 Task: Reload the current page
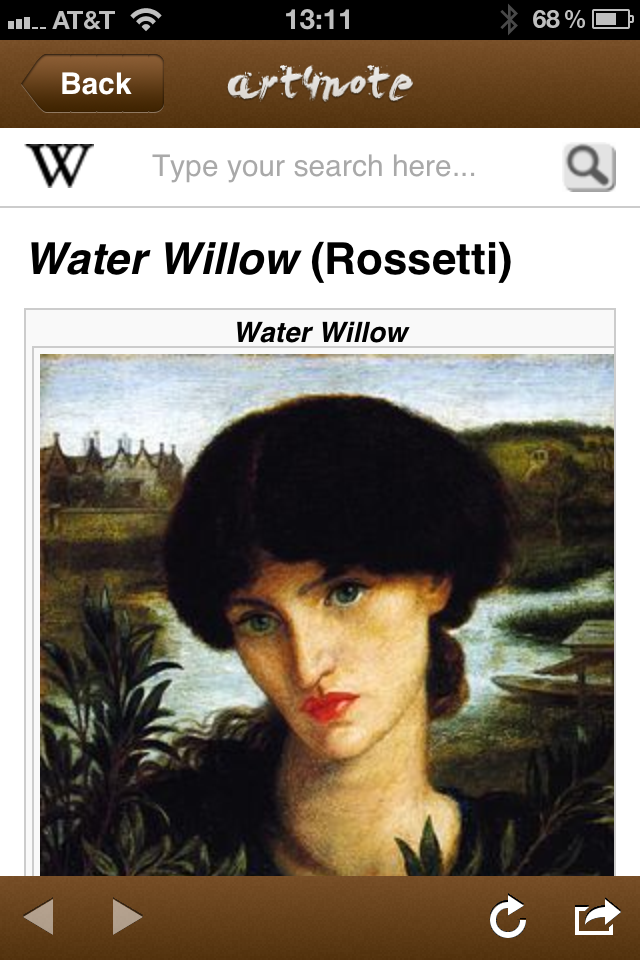coord(508,918)
